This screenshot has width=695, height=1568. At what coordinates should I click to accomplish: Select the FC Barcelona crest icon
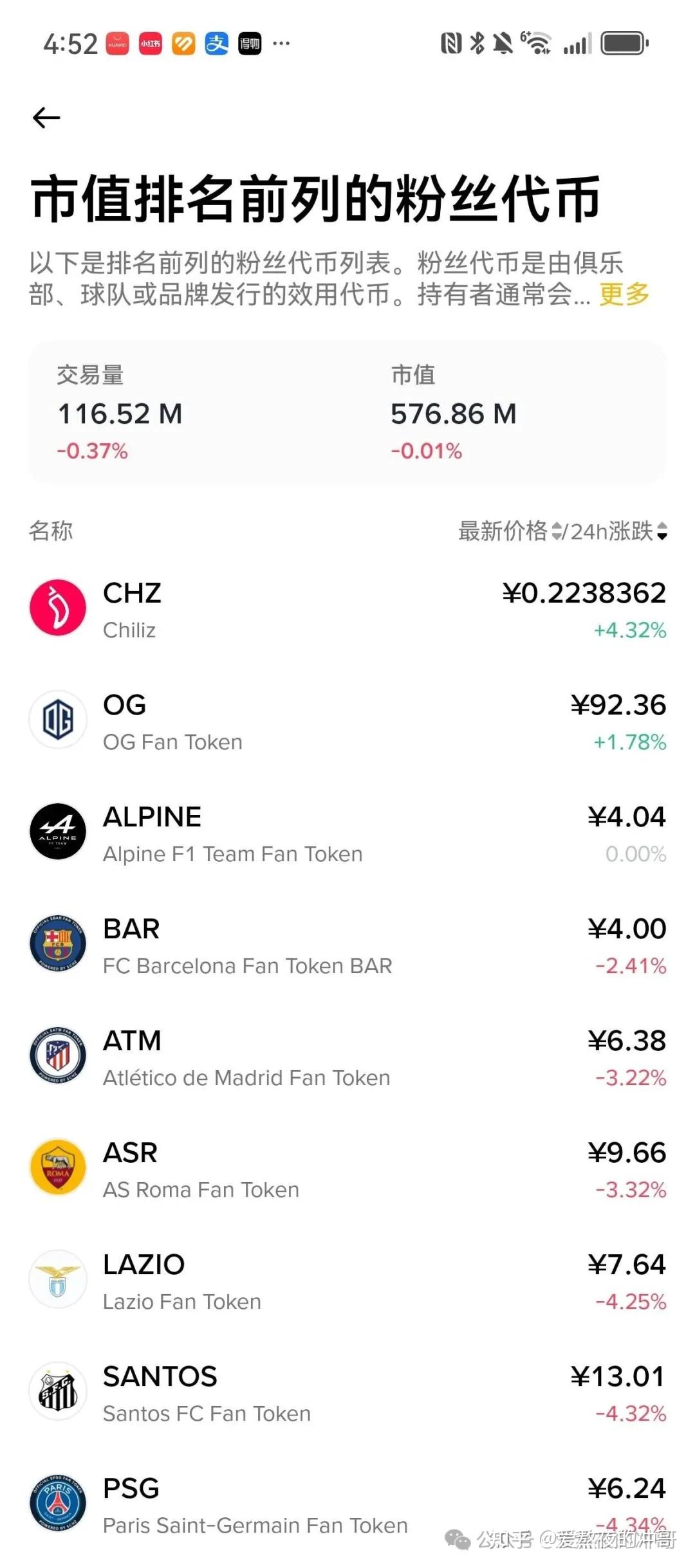tap(57, 943)
